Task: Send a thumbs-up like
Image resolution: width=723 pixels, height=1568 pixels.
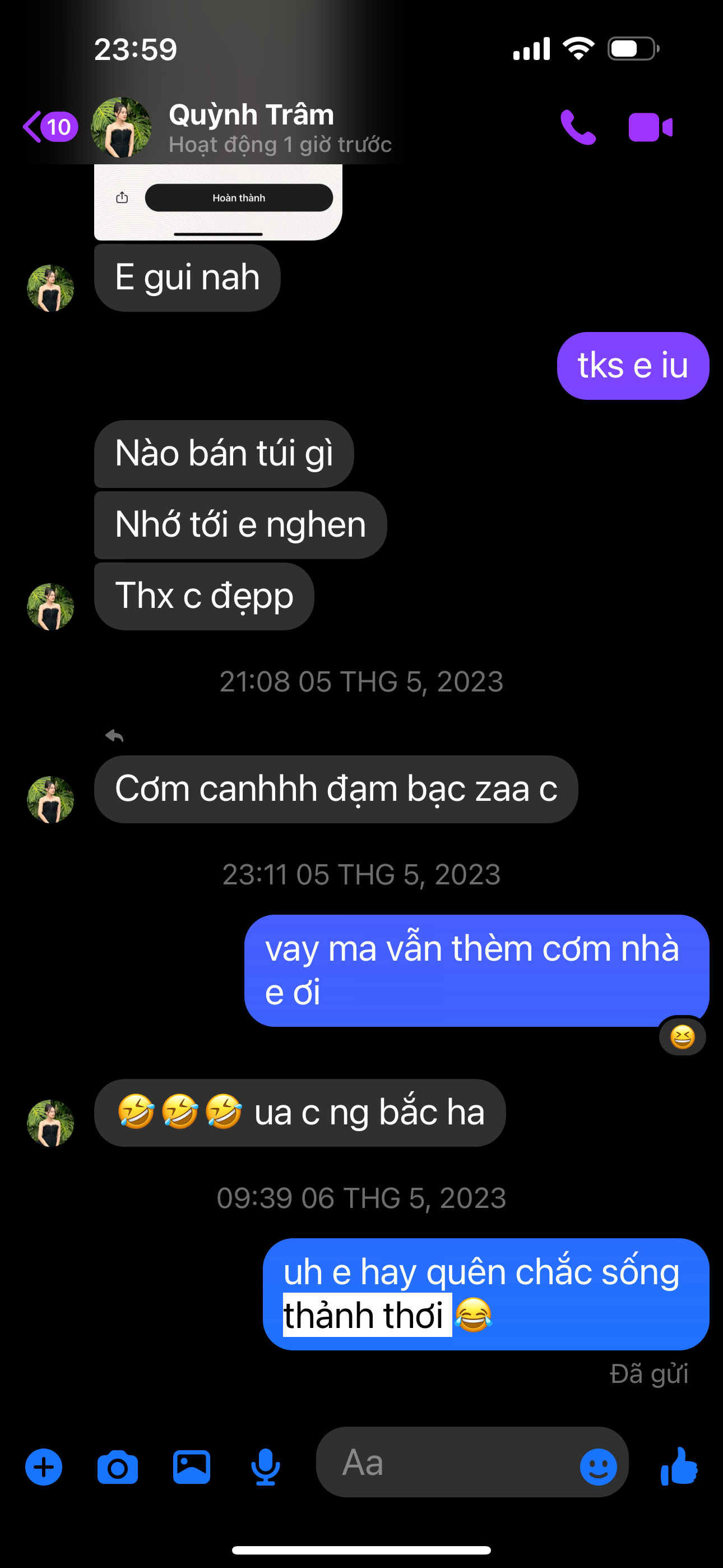Action: tap(679, 1466)
